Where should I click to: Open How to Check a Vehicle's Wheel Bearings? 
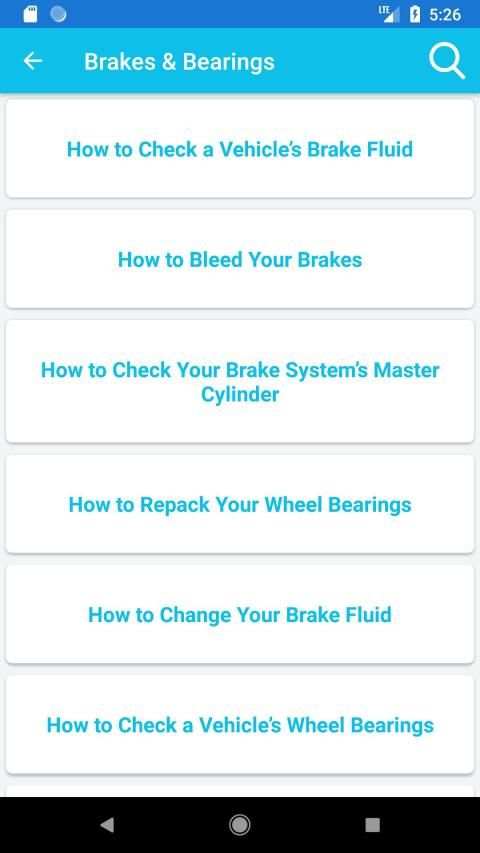coord(240,725)
